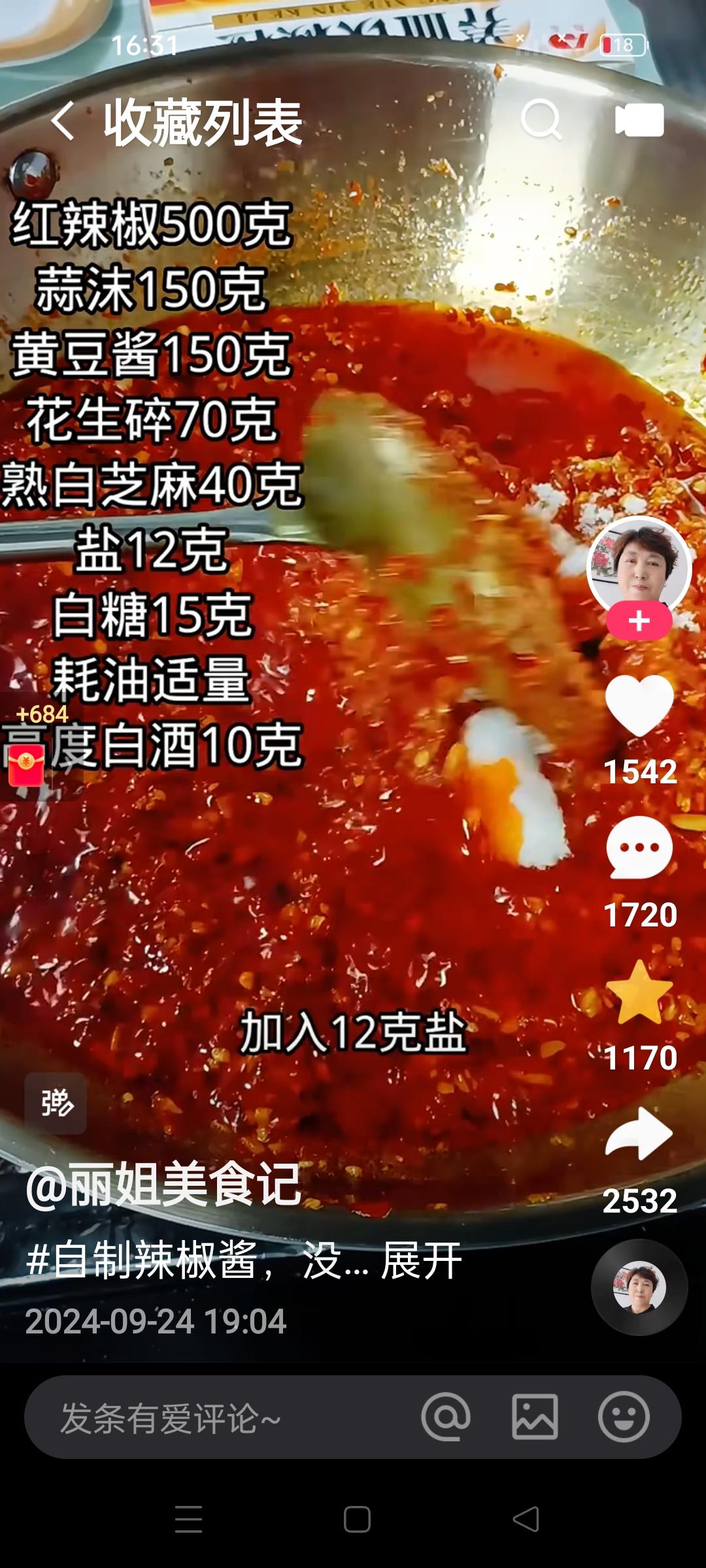Share this video via the arrow icon
Viewport: 706px width, 1568px height.
tap(639, 1135)
